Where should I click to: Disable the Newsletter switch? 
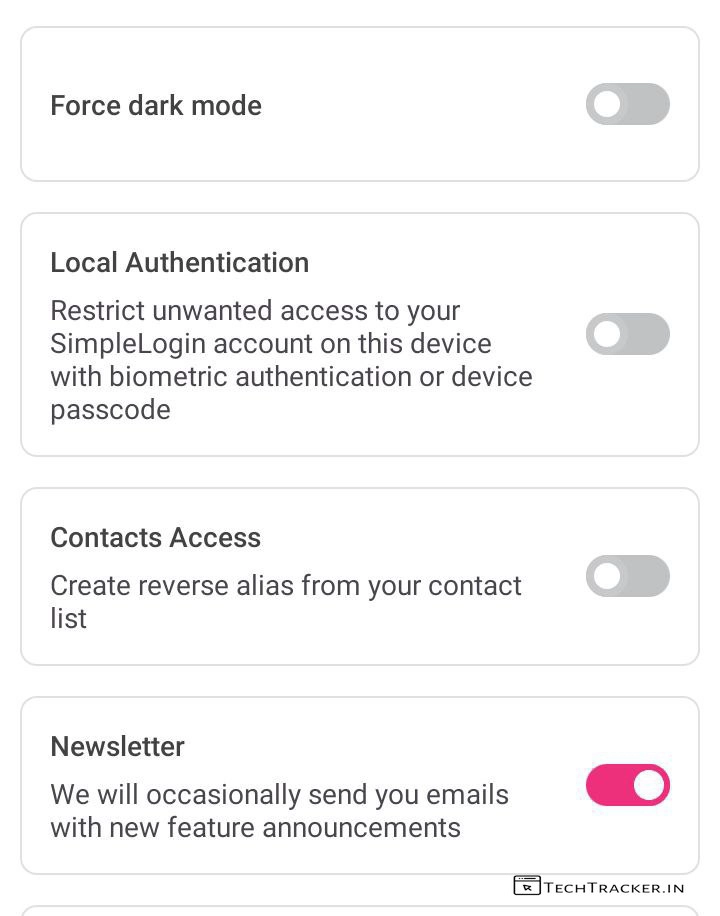coord(627,785)
